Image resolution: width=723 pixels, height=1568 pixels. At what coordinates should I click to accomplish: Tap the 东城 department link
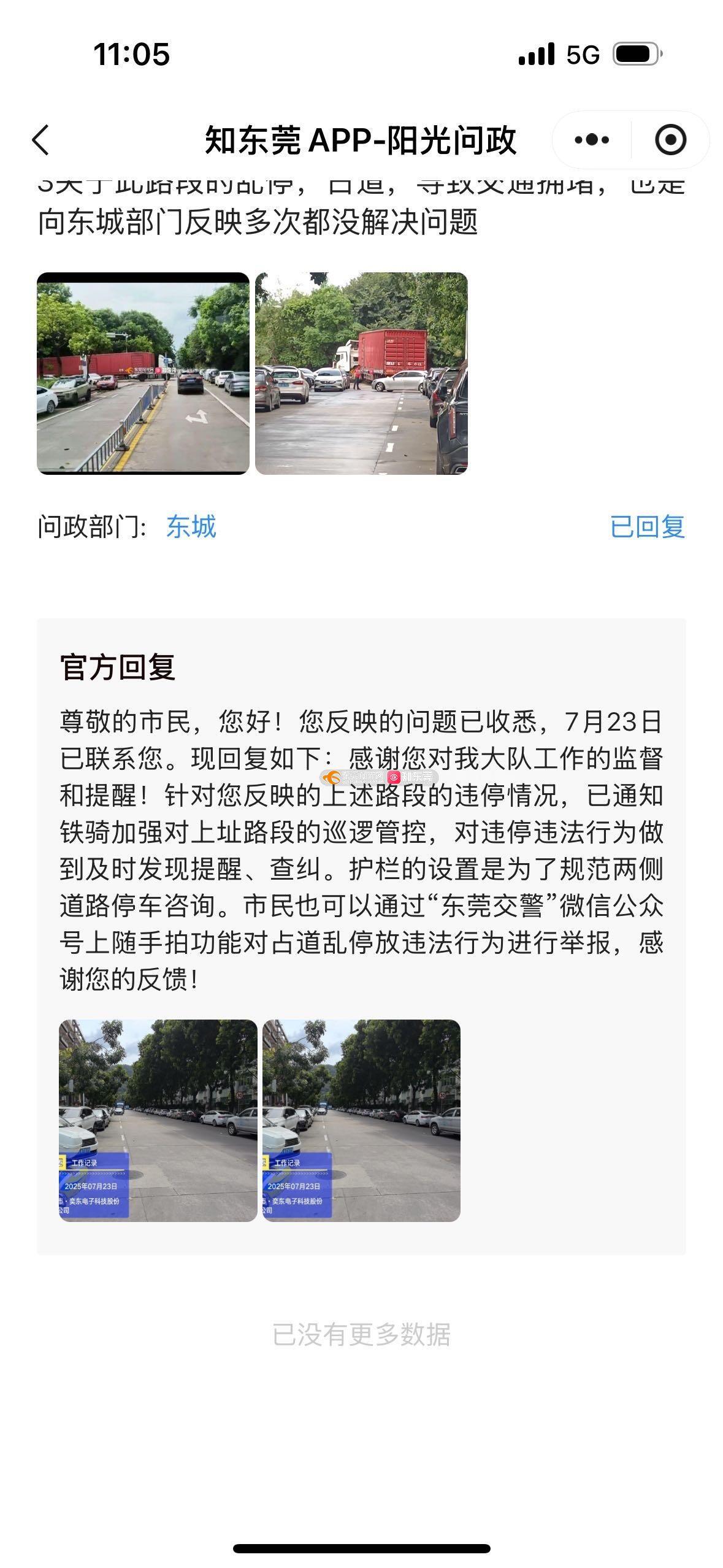pos(191,527)
